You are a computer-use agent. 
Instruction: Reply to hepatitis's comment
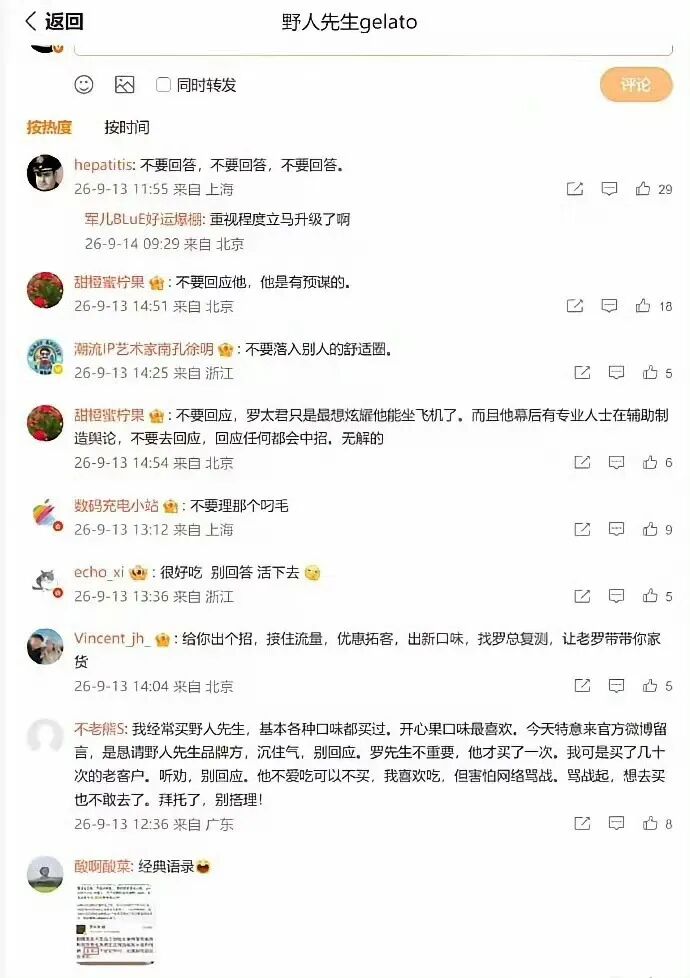pos(609,188)
